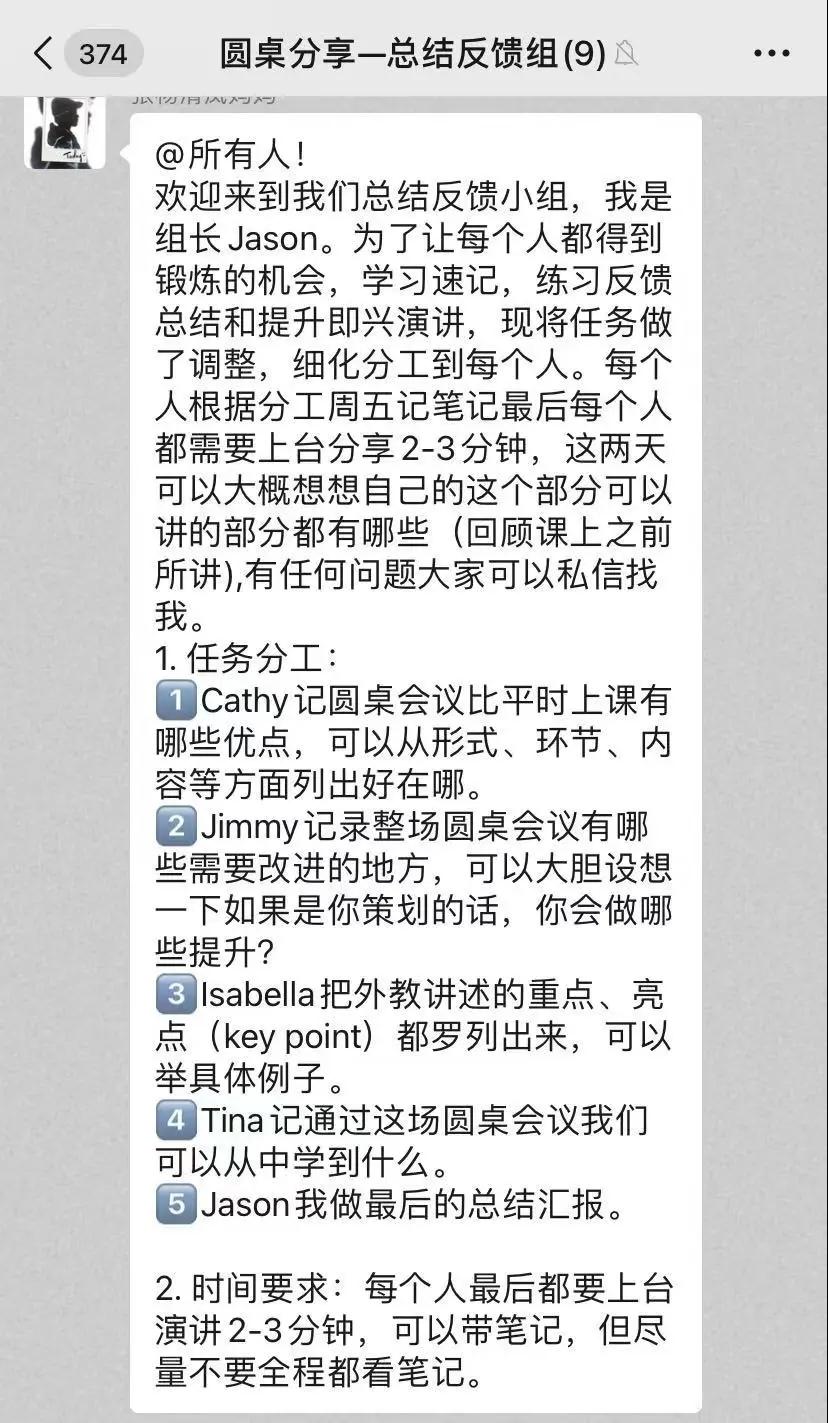Go back to the chat list
This screenshot has width=828, height=1423.
coord(42,53)
